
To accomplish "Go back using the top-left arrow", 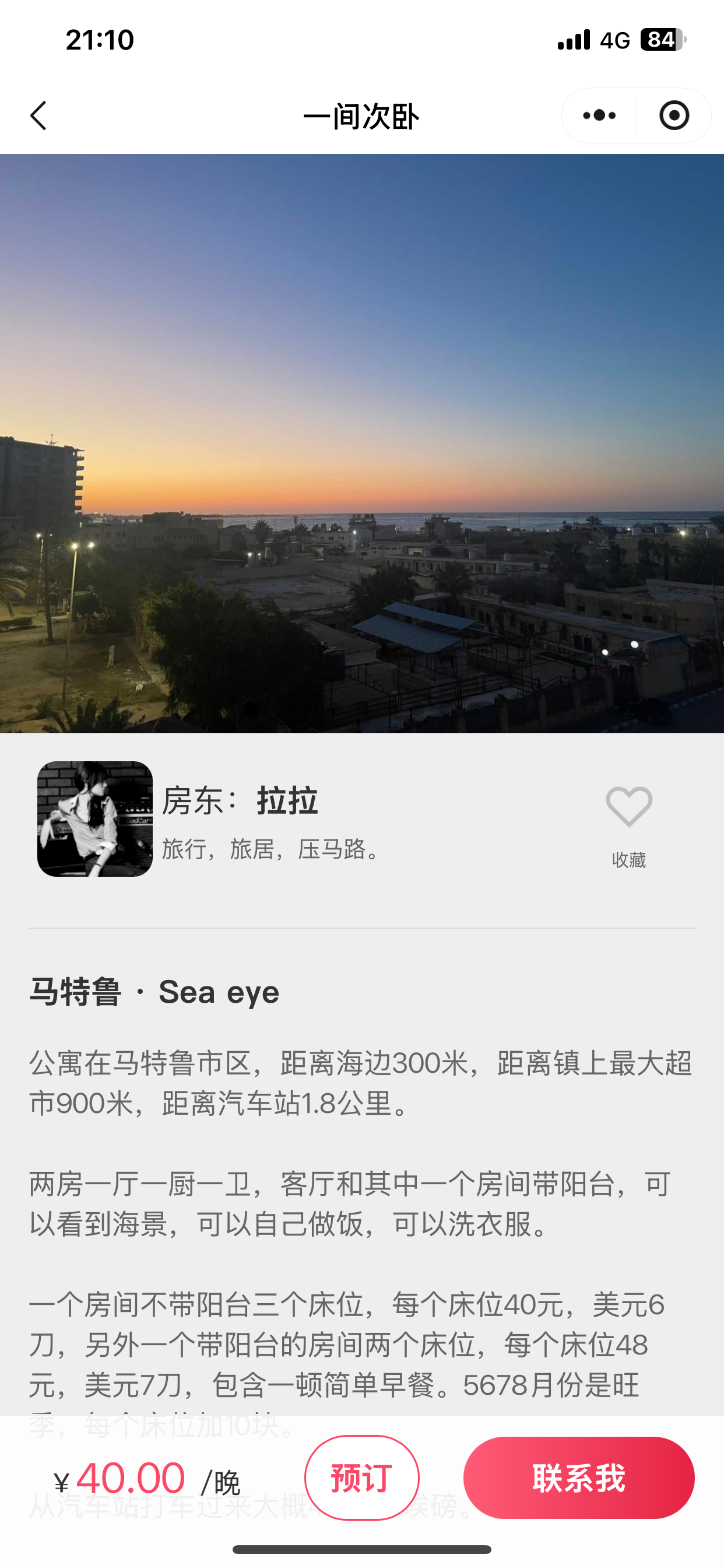I will pyautogui.click(x=38, y=116).
